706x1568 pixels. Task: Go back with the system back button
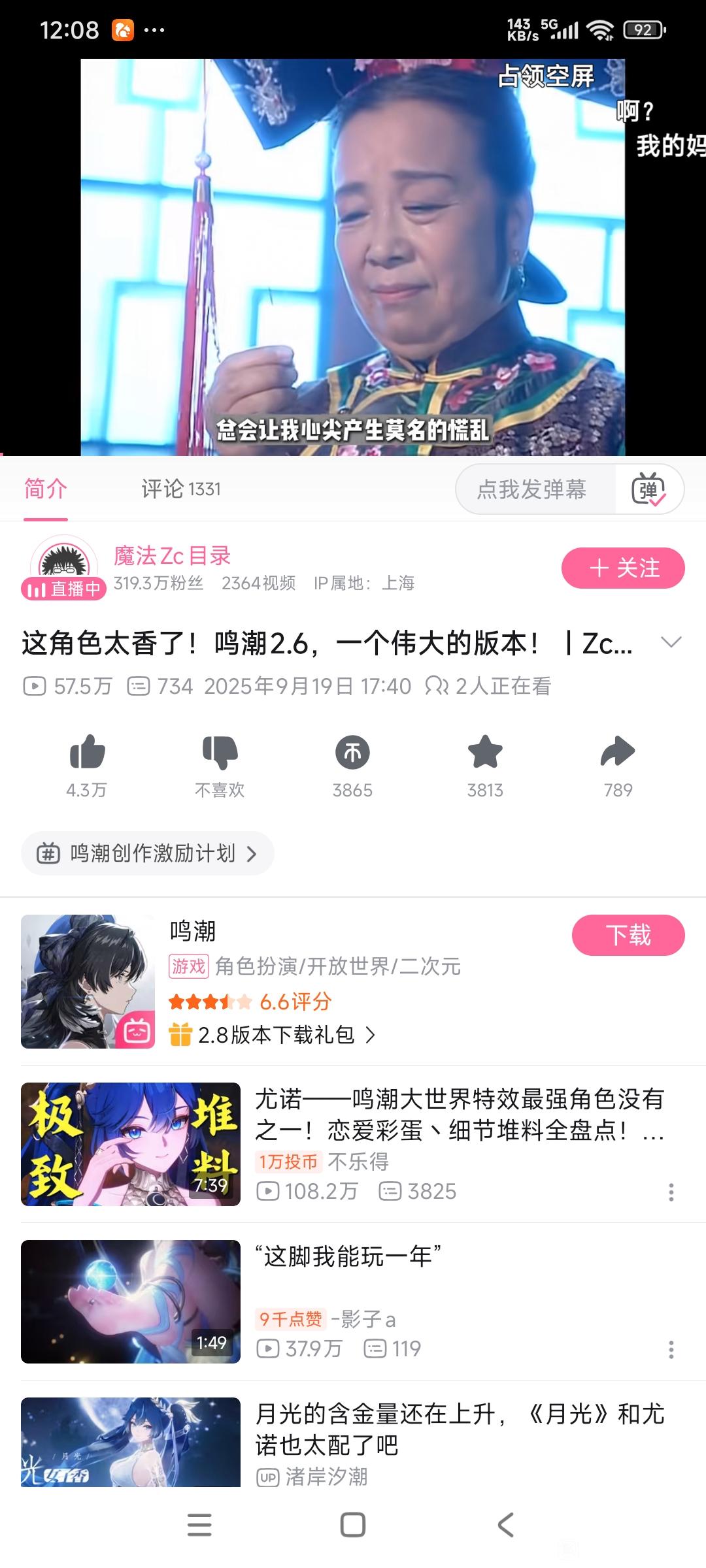pyautogui.click(x=505, y=1525)
